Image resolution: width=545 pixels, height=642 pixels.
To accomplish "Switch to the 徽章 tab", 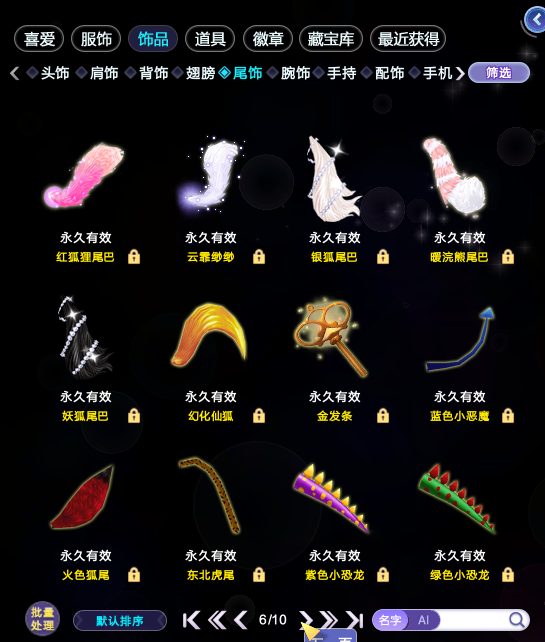I will (x=268, y=39).
